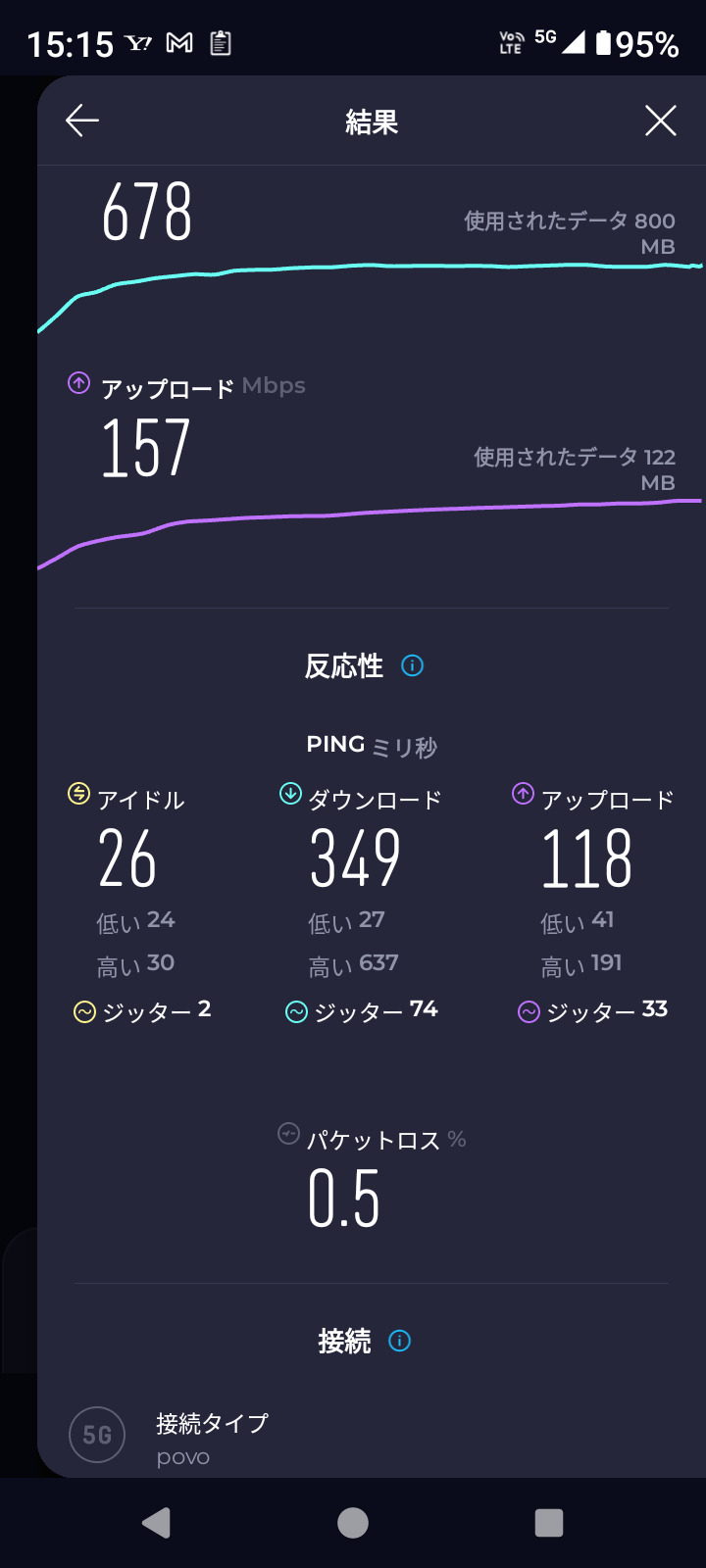The height and width of the screenshot is (1568, 706).
Task: Open the info icon next to 接続
Action: 399,1341
